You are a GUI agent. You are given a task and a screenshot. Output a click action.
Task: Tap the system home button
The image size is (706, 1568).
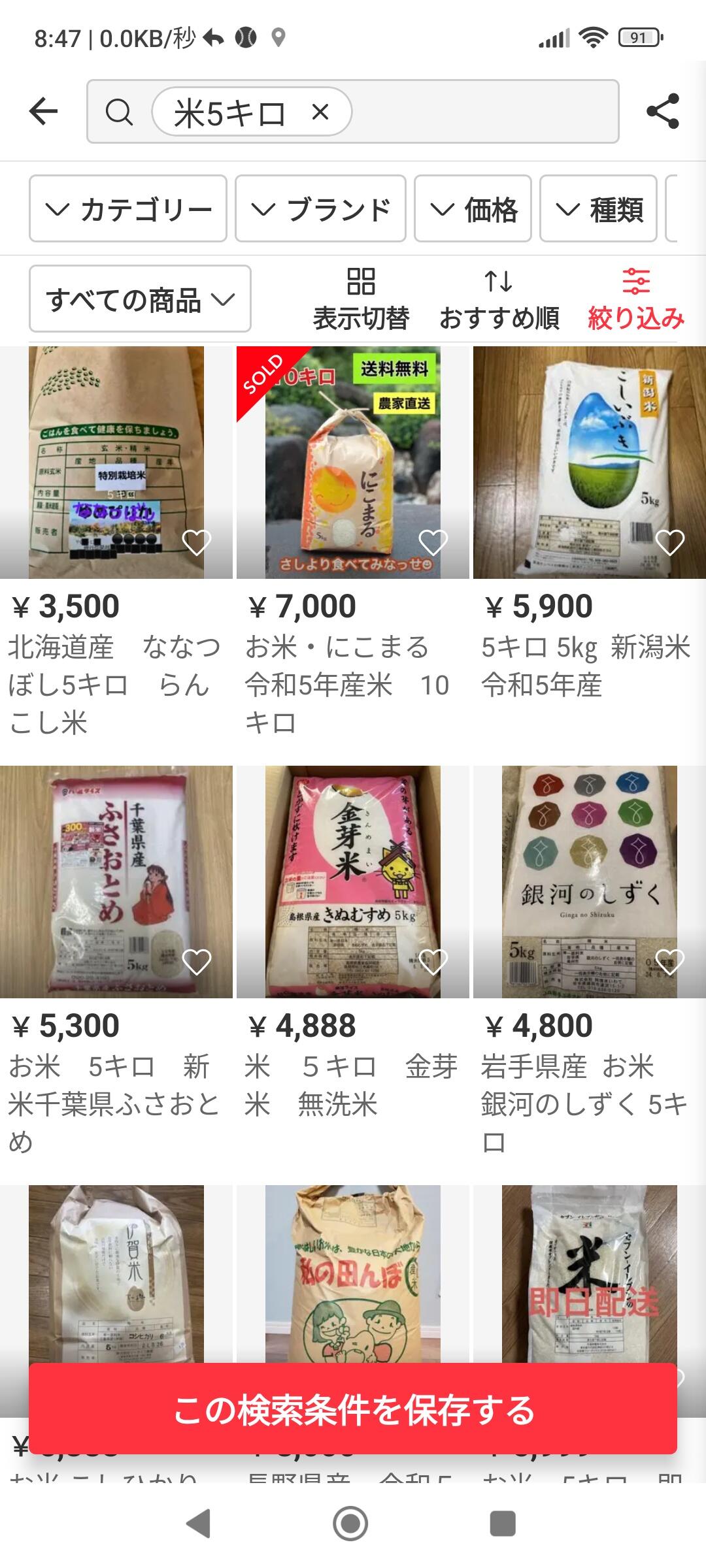tap(350, 1524)
